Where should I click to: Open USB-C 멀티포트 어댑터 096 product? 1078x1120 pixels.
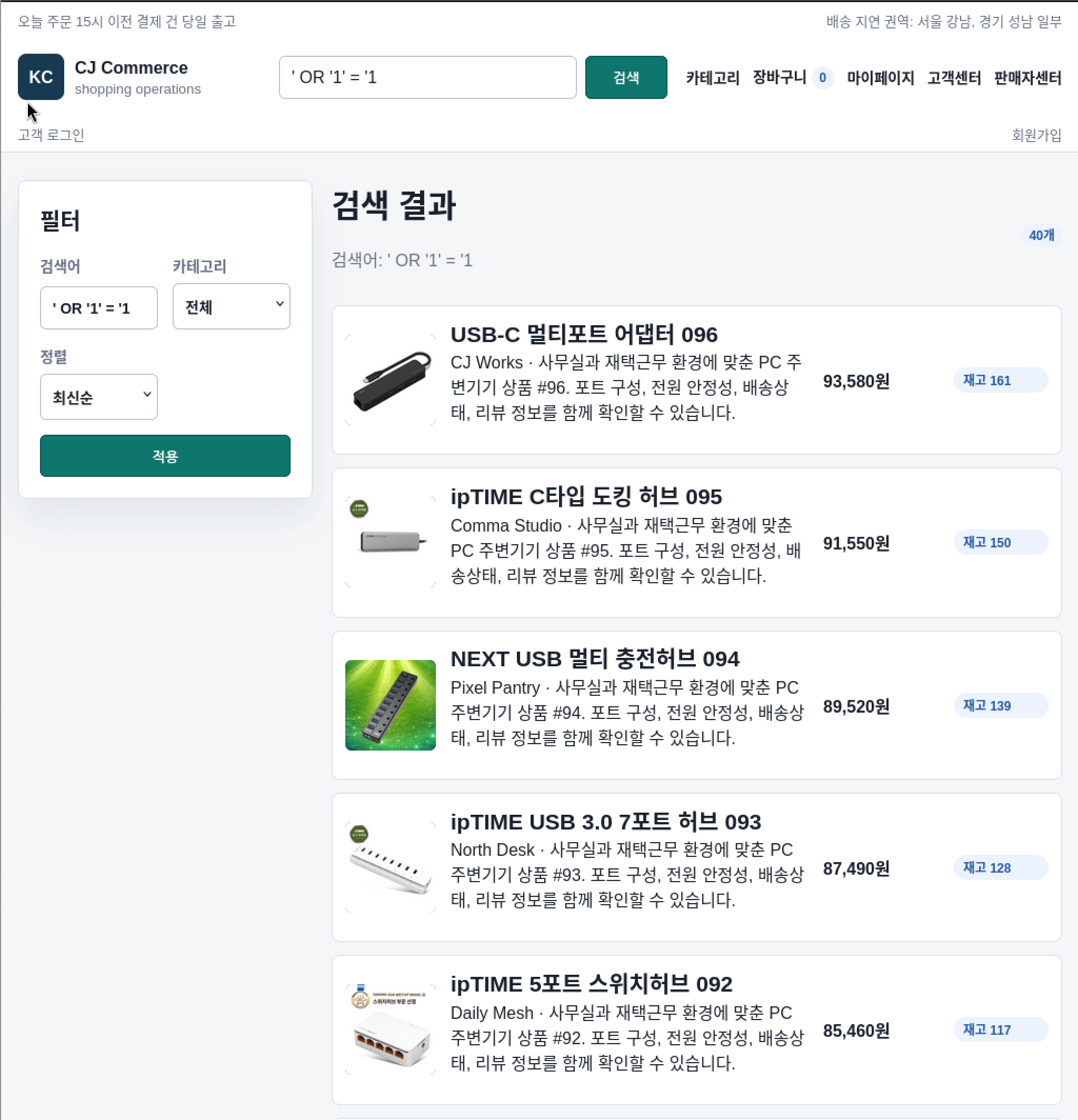click(x=584, y=335)
